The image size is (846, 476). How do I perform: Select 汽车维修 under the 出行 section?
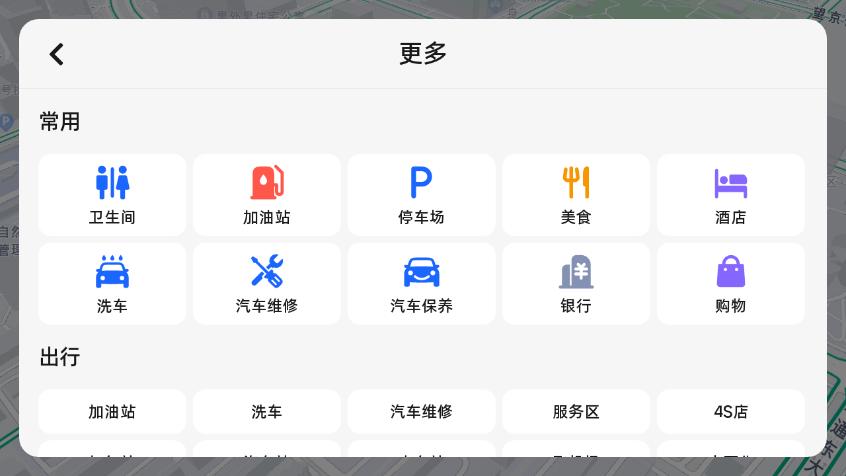point(421,411)
